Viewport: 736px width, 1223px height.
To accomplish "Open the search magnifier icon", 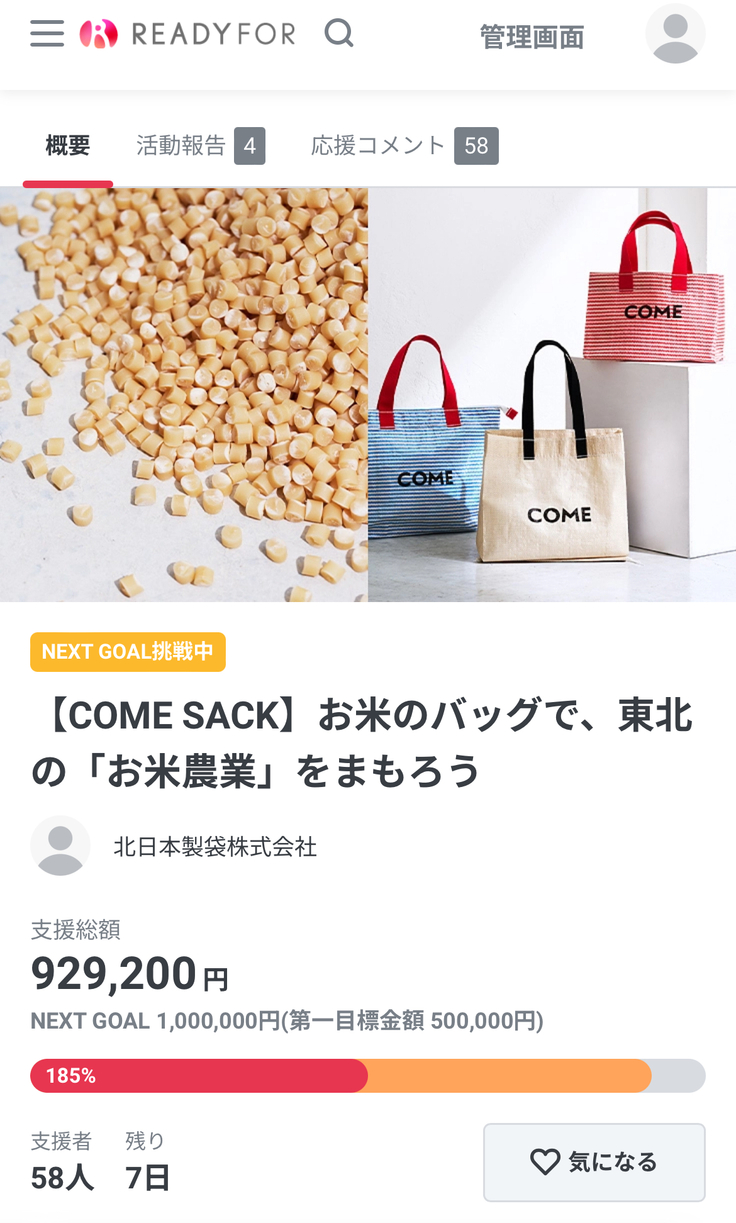I will click(x=339, y=34).
